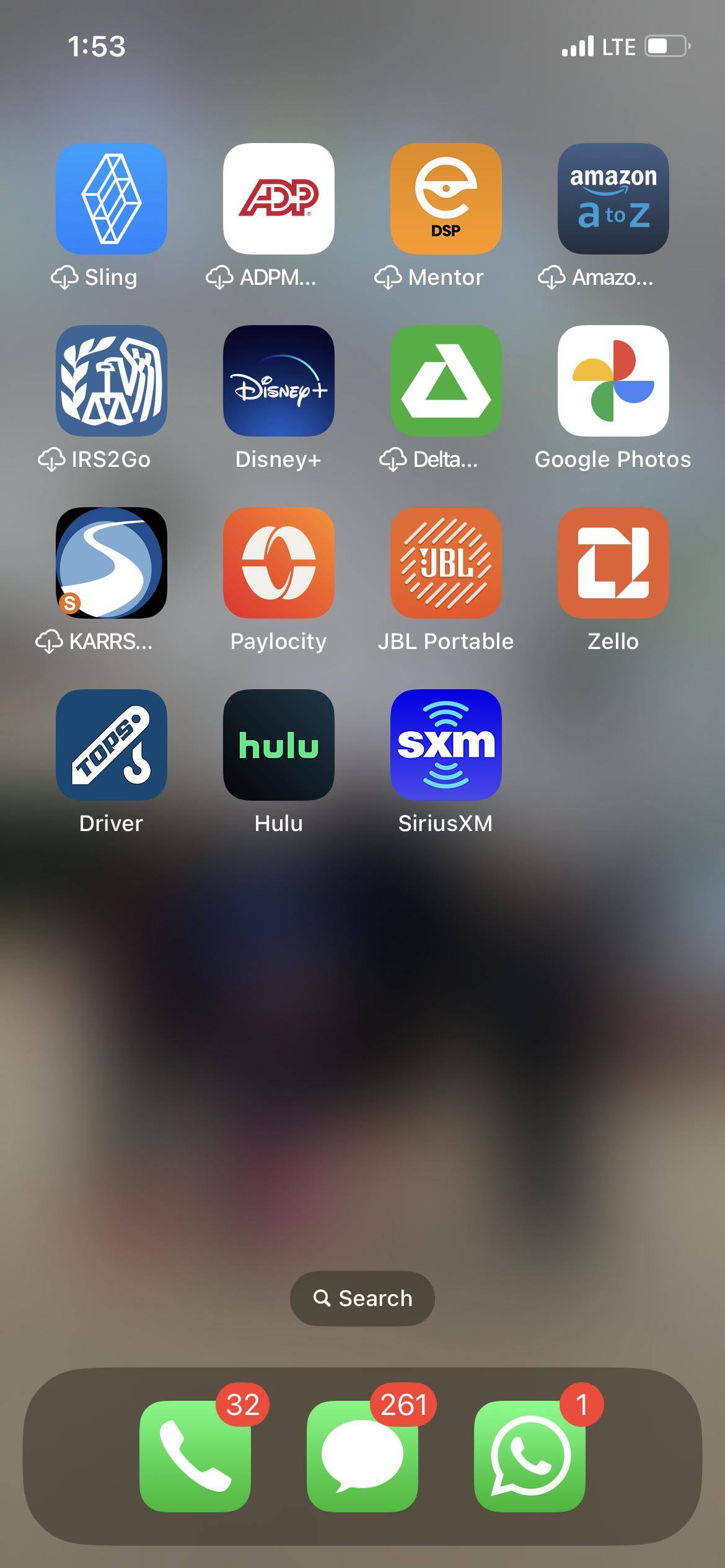
Task: Launch the KARRS app
Action: (x=112, y=563)
